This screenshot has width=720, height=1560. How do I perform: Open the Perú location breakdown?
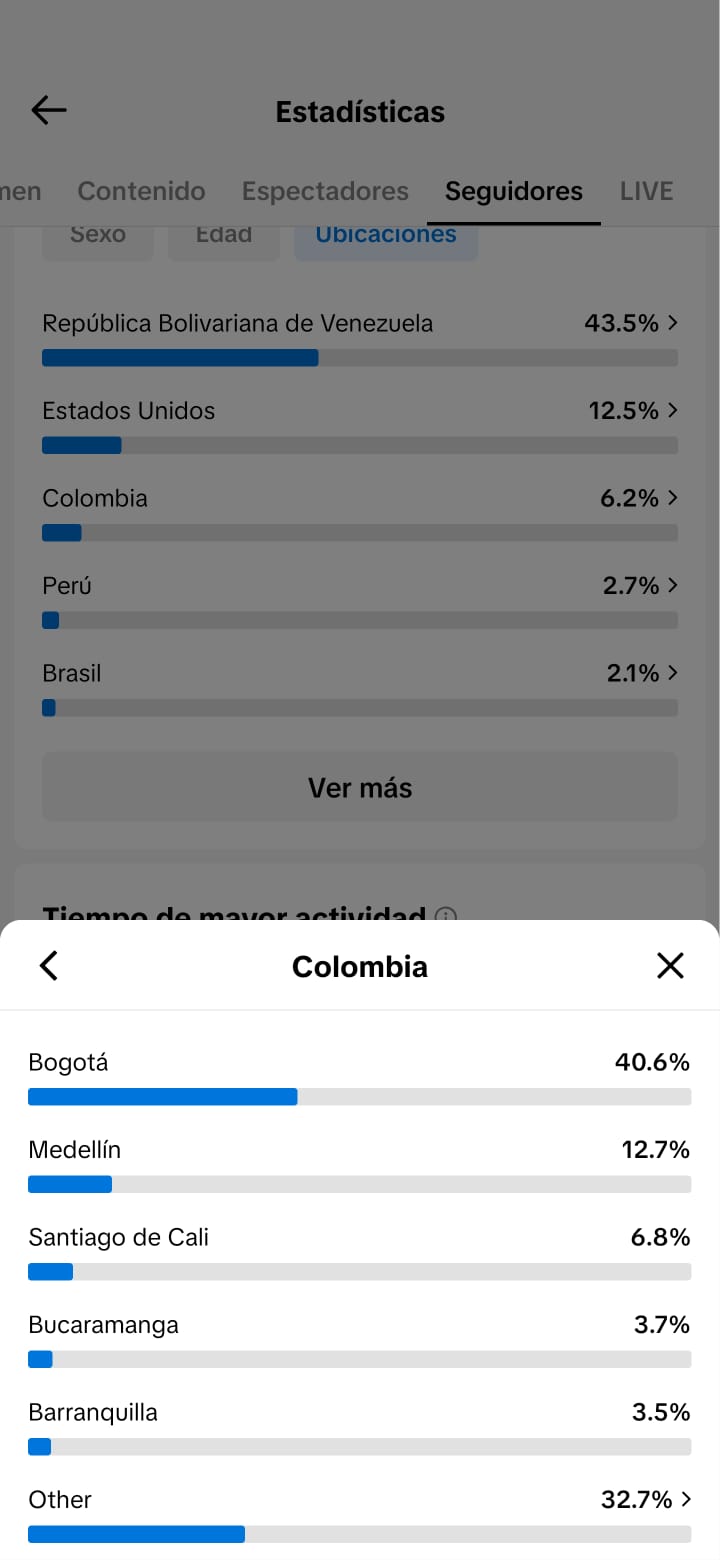pyautogui.click(x=360, y=601)
